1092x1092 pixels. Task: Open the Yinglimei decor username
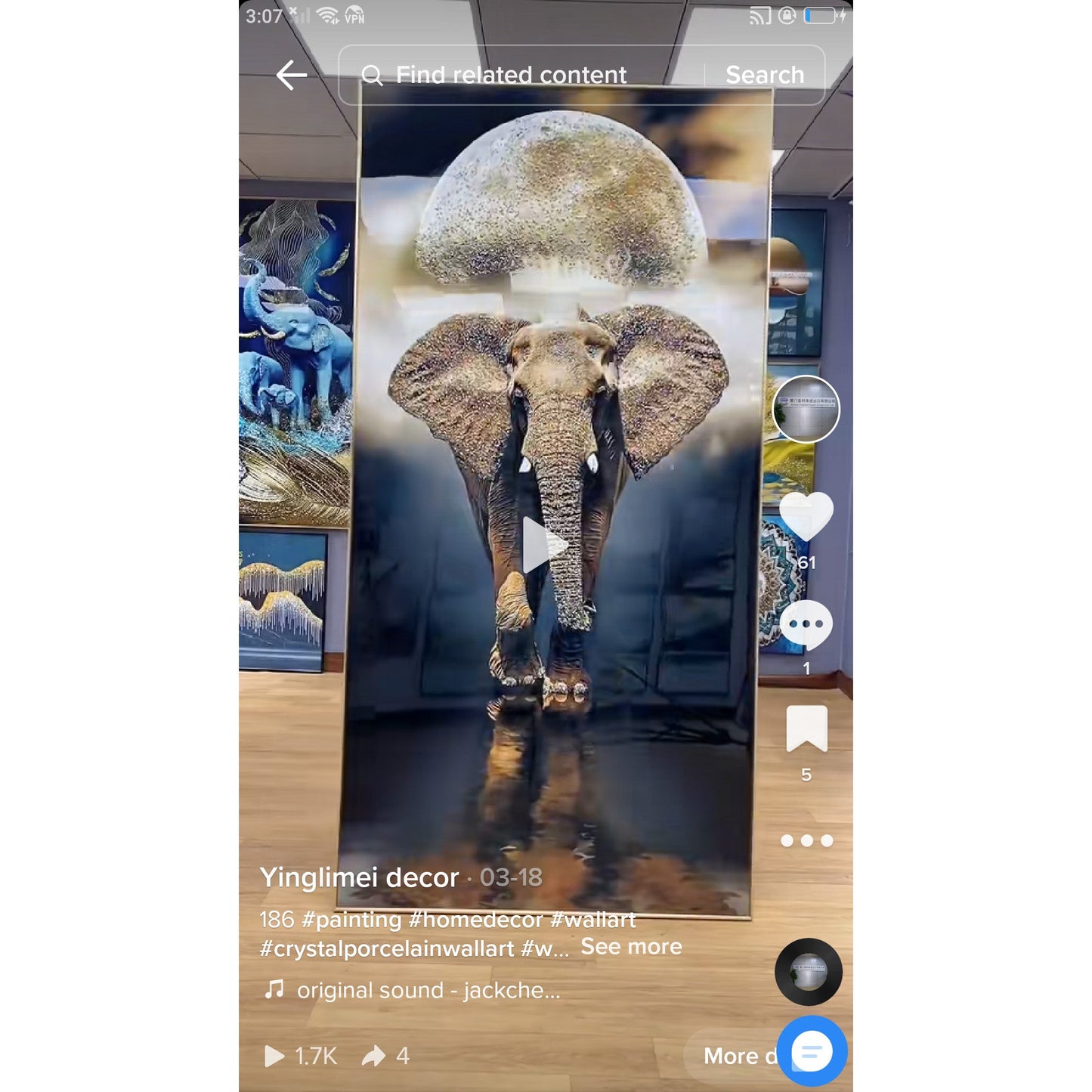click(x=359, y=877)
